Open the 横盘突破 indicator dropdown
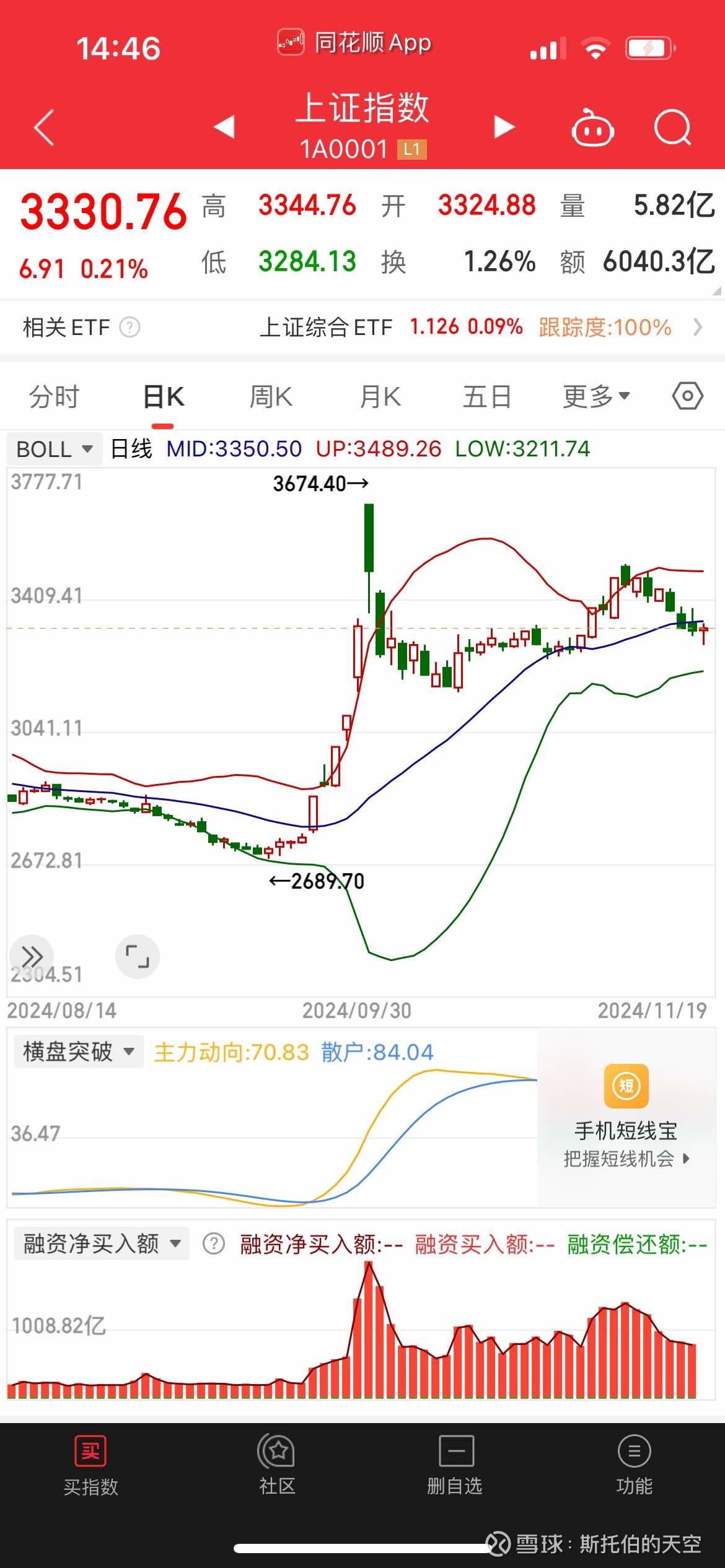Screen dimensions: 725x1568 pyautogui.click(x=77, y=1051)
